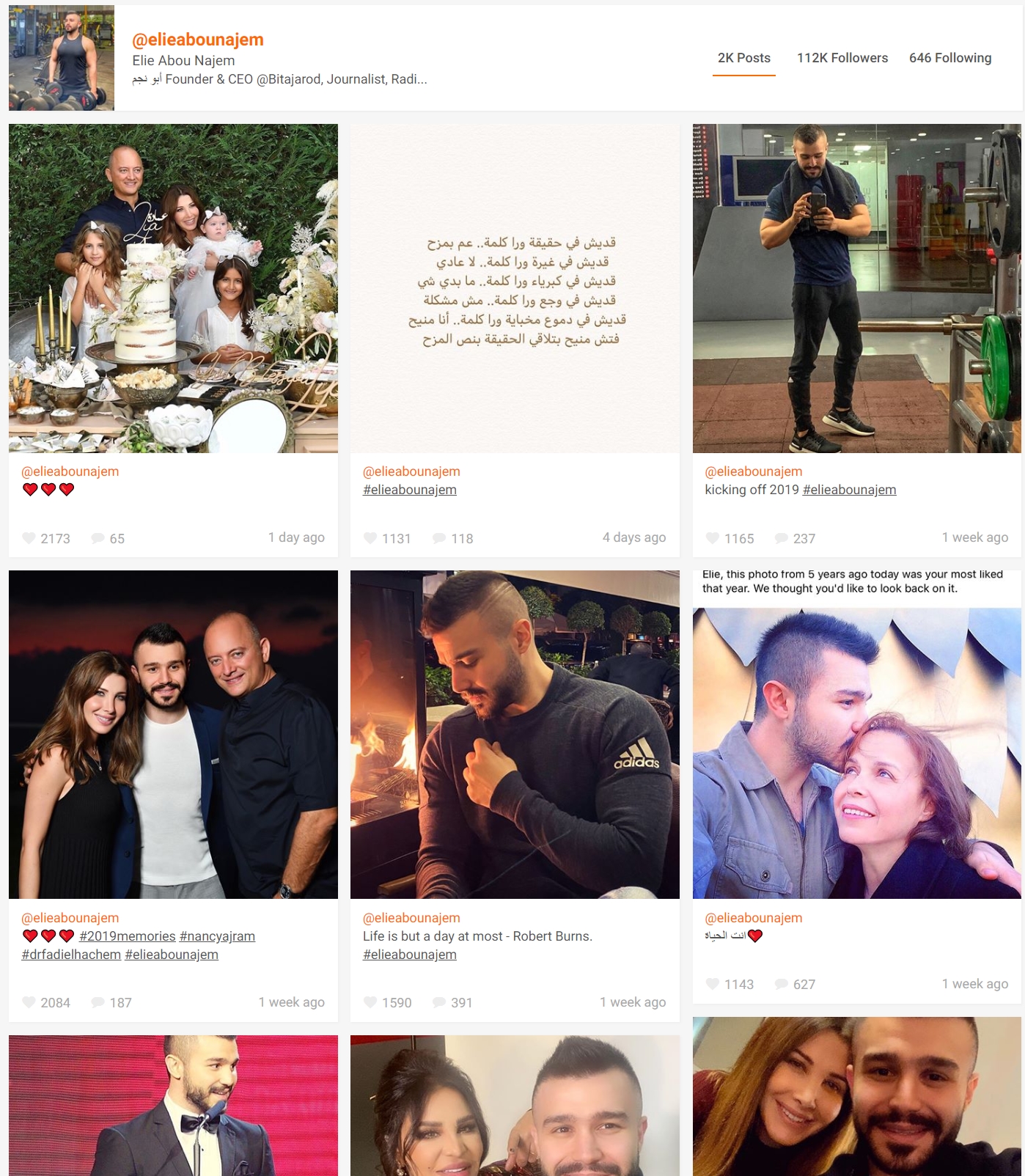The image size is (1025, 1176).
Task: Switch to the 2K Posts tab
Action: [743, 58]
